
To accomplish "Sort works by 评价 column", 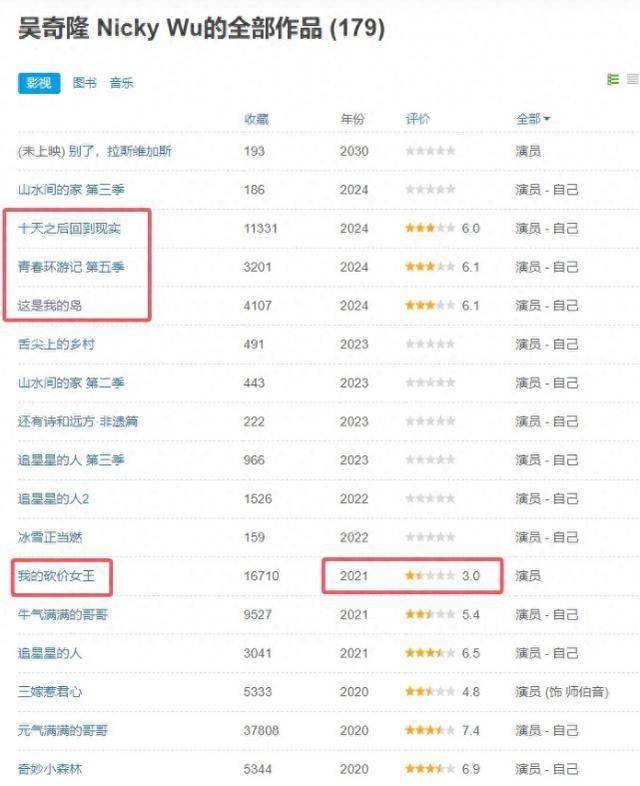I will tap(417, 119).
